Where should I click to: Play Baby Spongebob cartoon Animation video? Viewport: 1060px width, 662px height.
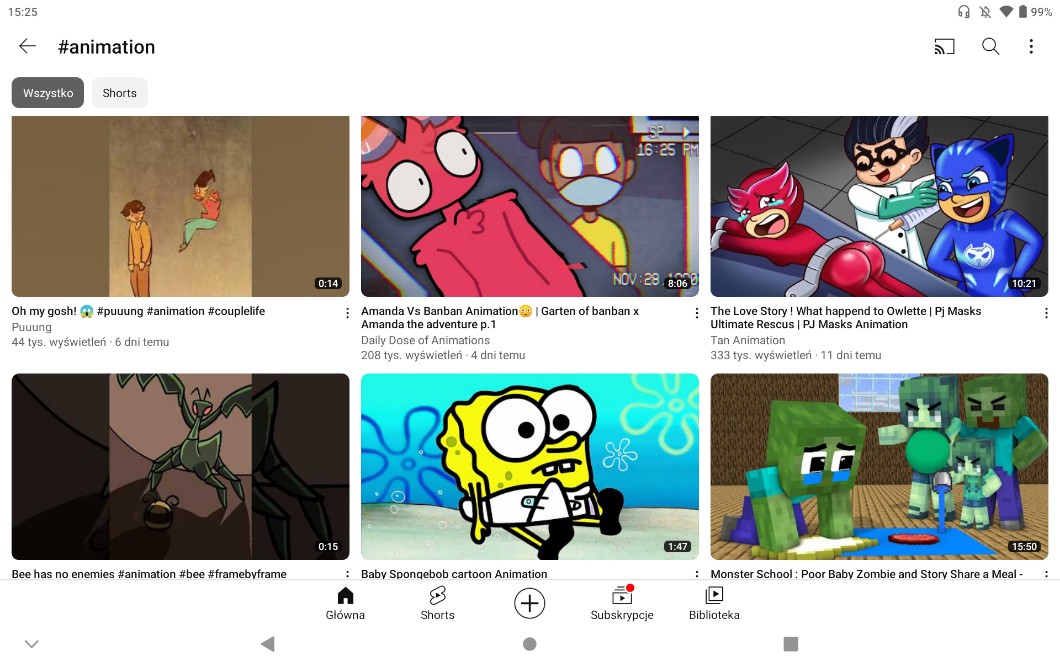[x=530, y=467]
